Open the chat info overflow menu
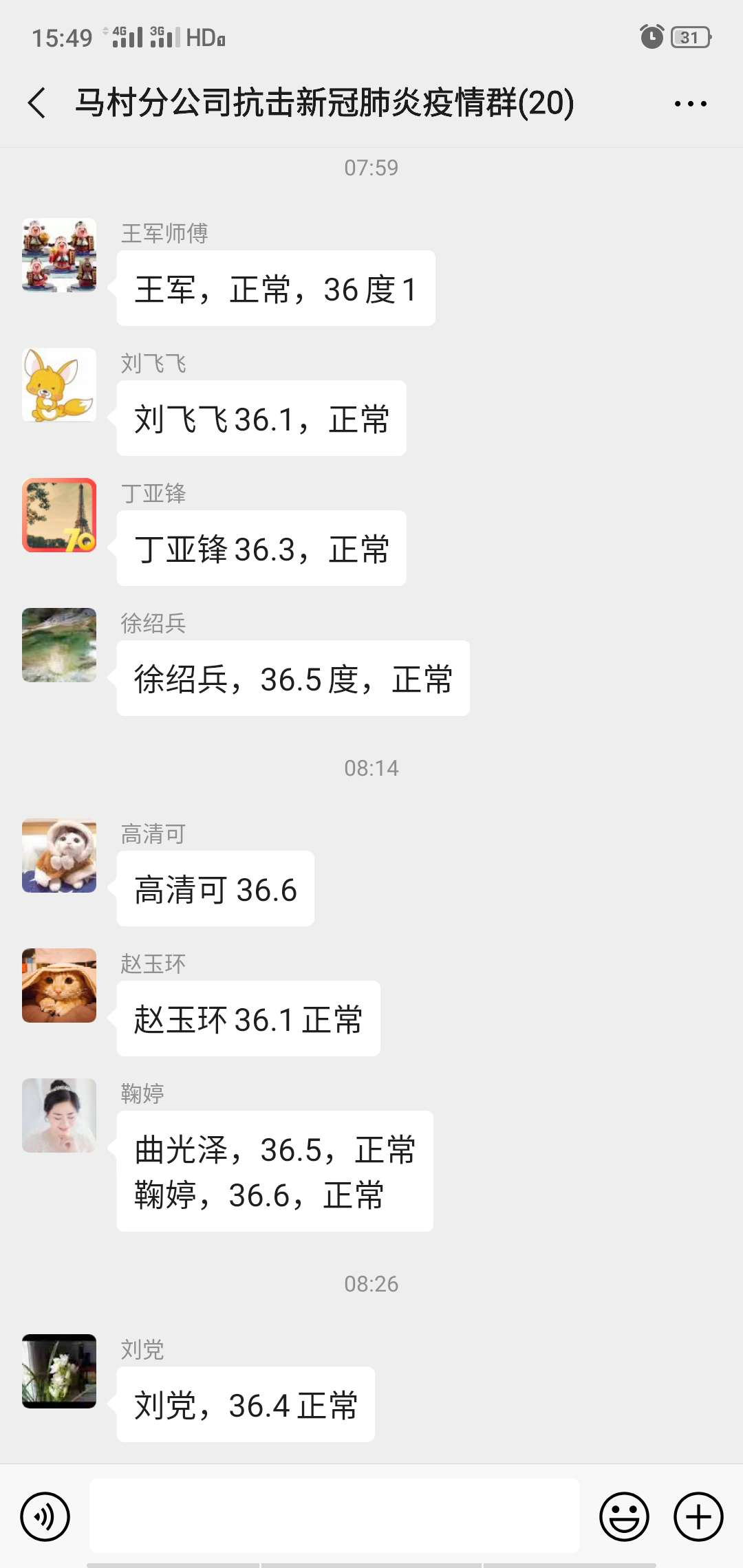This screenshot has height=1568, width=743. coord(690,104)
